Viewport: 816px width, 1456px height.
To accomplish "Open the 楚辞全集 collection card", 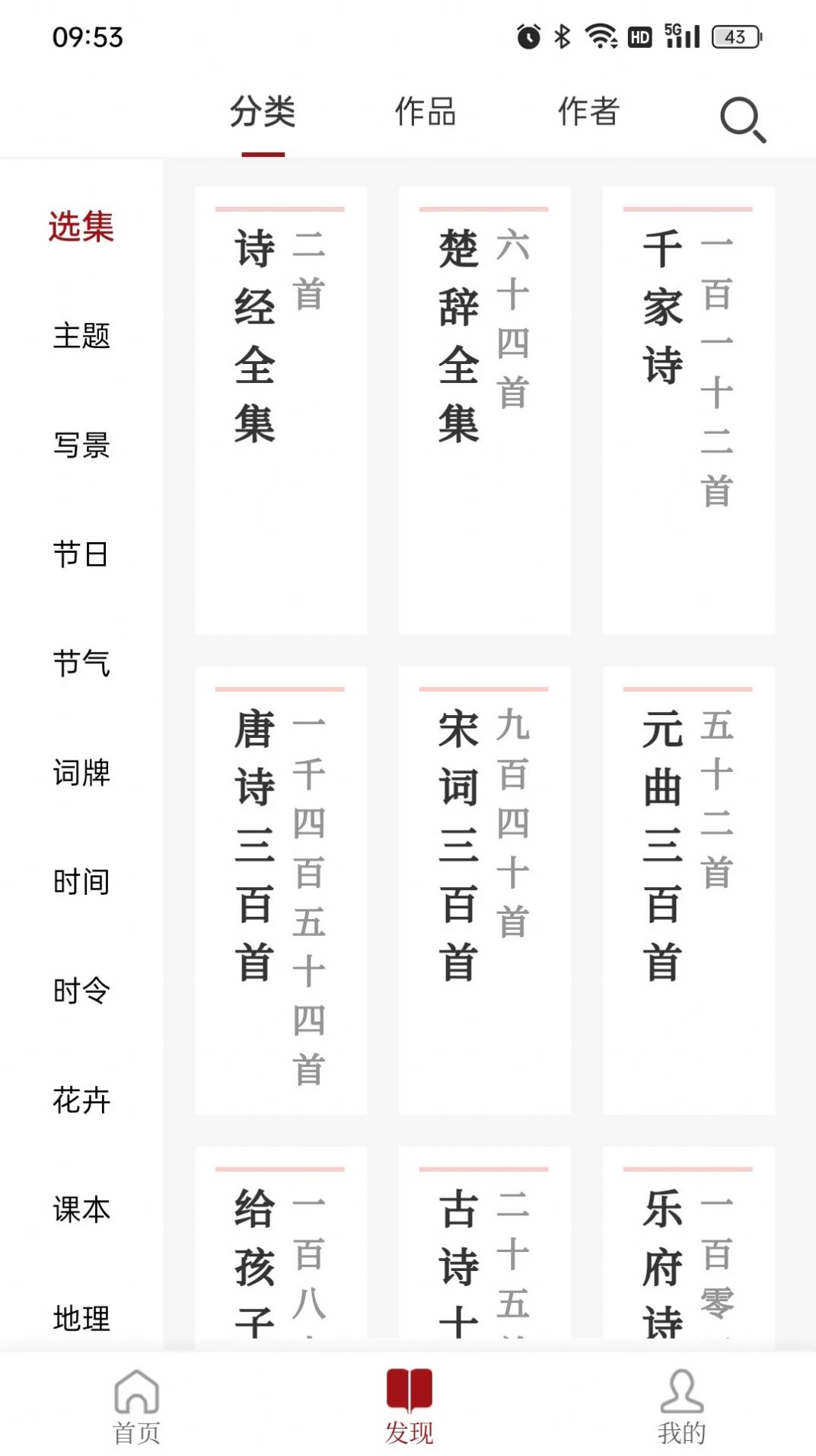I will point(484,410).
